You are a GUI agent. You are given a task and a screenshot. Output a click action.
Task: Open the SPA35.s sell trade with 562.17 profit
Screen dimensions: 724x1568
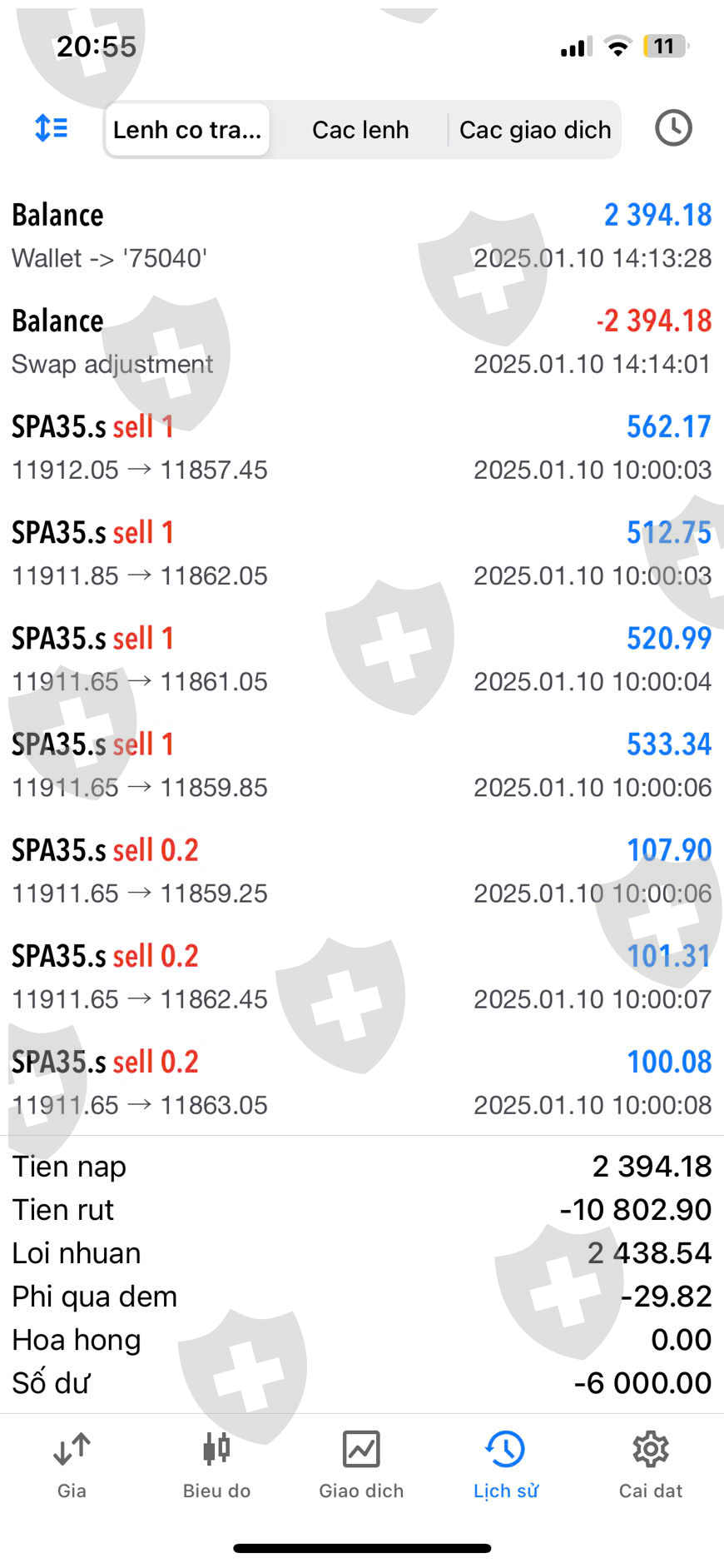(x=361, y=447)
